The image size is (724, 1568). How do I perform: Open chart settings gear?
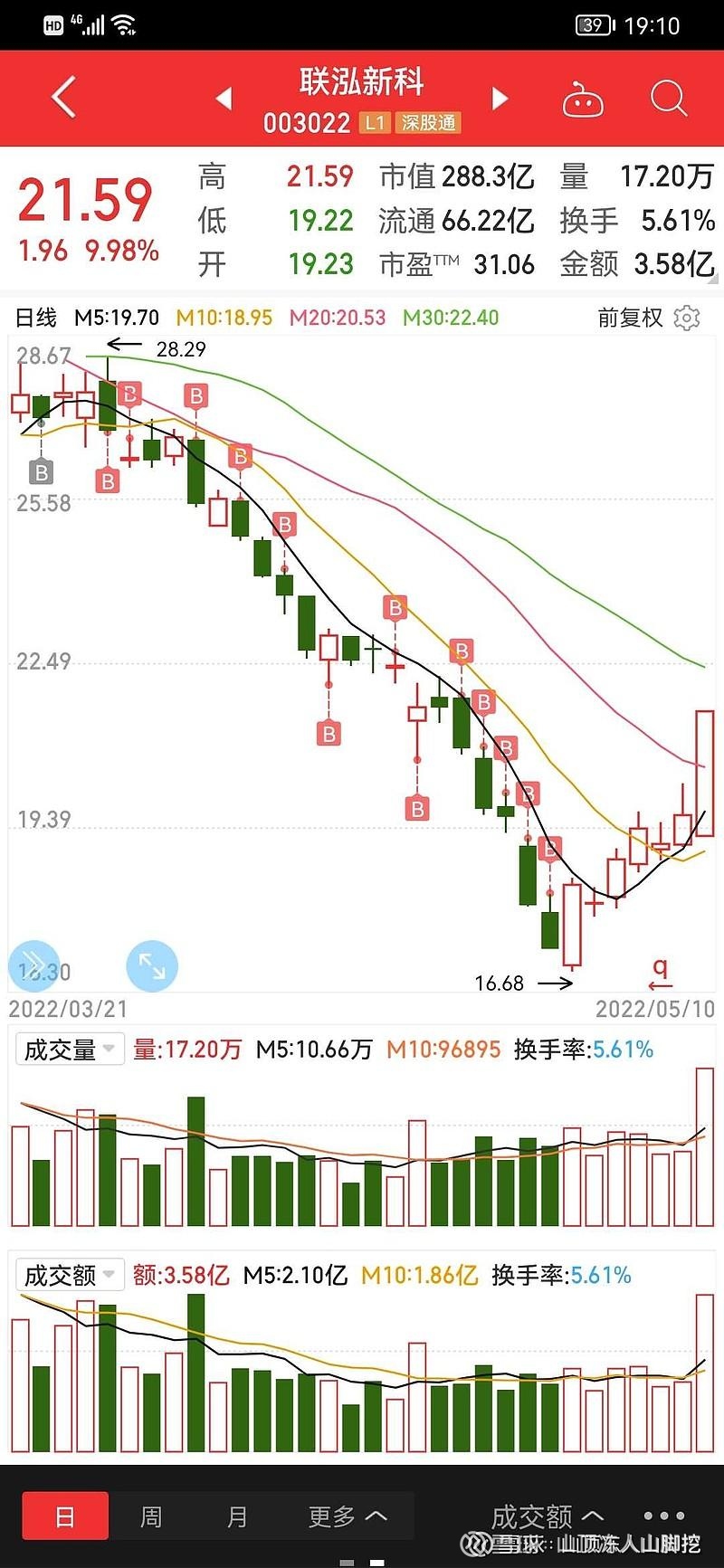688,318
